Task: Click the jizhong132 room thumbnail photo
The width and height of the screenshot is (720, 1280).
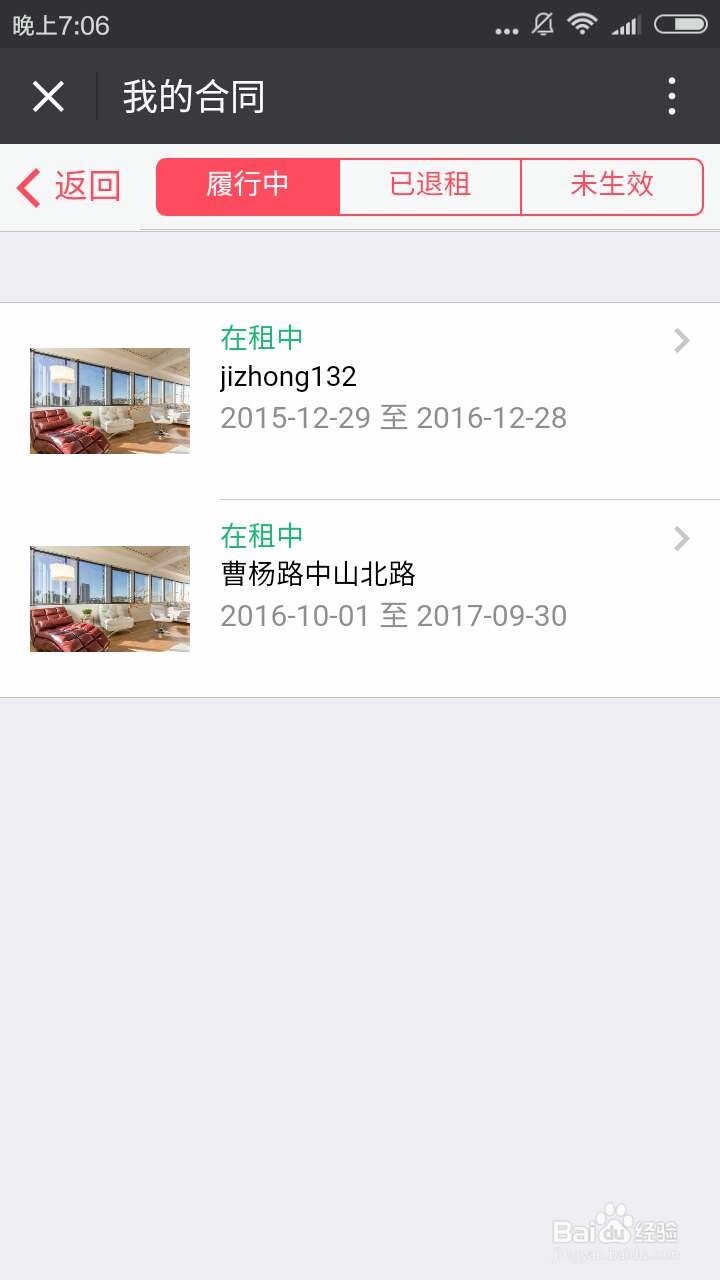Action: point(109,400)
